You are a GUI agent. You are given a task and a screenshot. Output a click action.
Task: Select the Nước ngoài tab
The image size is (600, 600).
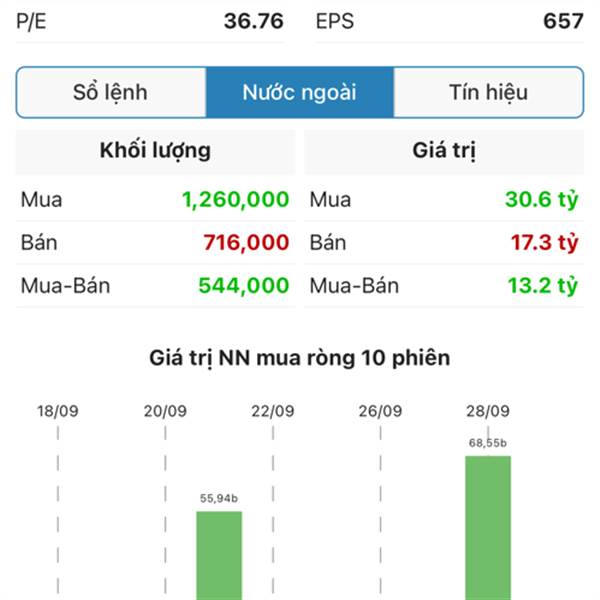coord(299,93)
